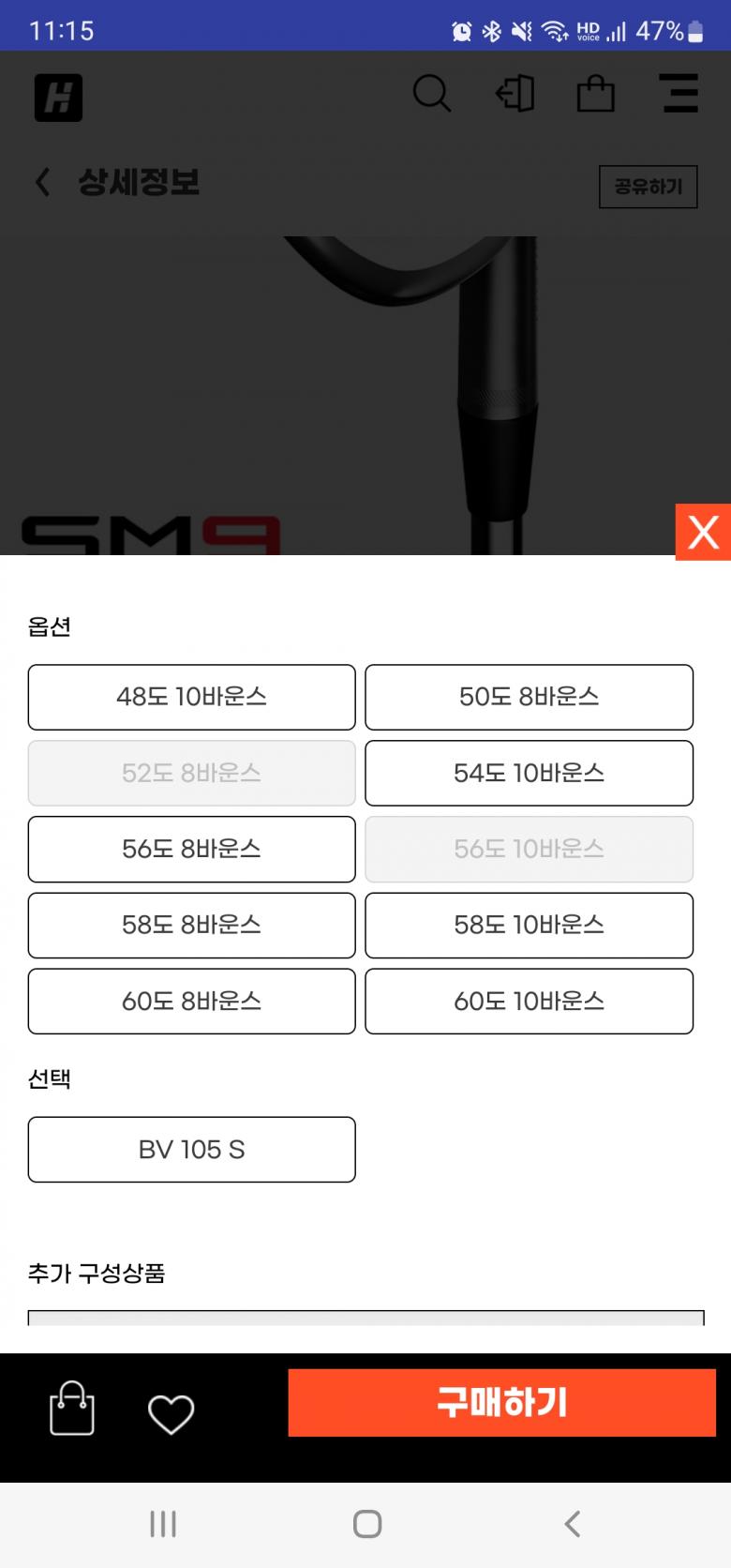Add product to wishlist heart
The image size is (731, 1568).
tap(172, 1413)
